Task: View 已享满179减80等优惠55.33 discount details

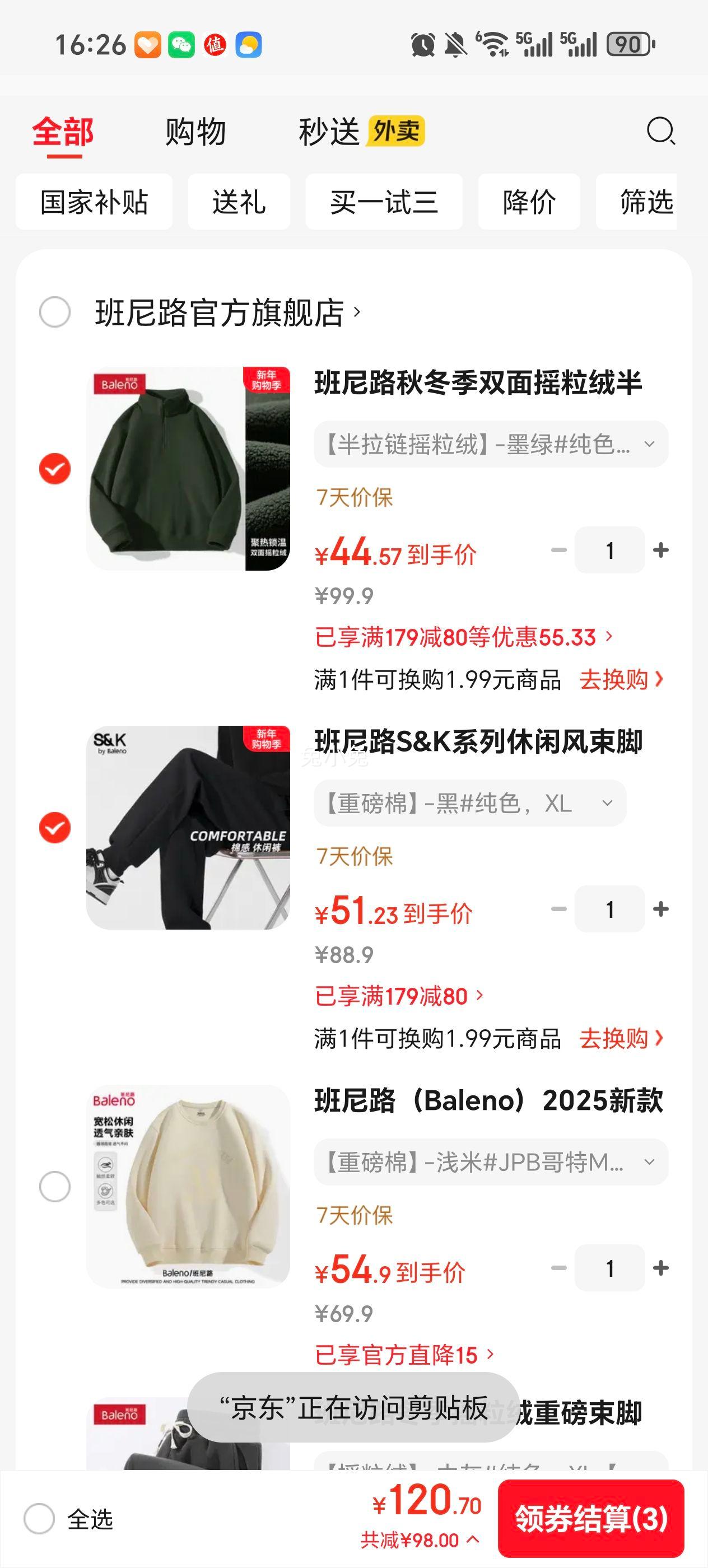Action: point(463,637)
